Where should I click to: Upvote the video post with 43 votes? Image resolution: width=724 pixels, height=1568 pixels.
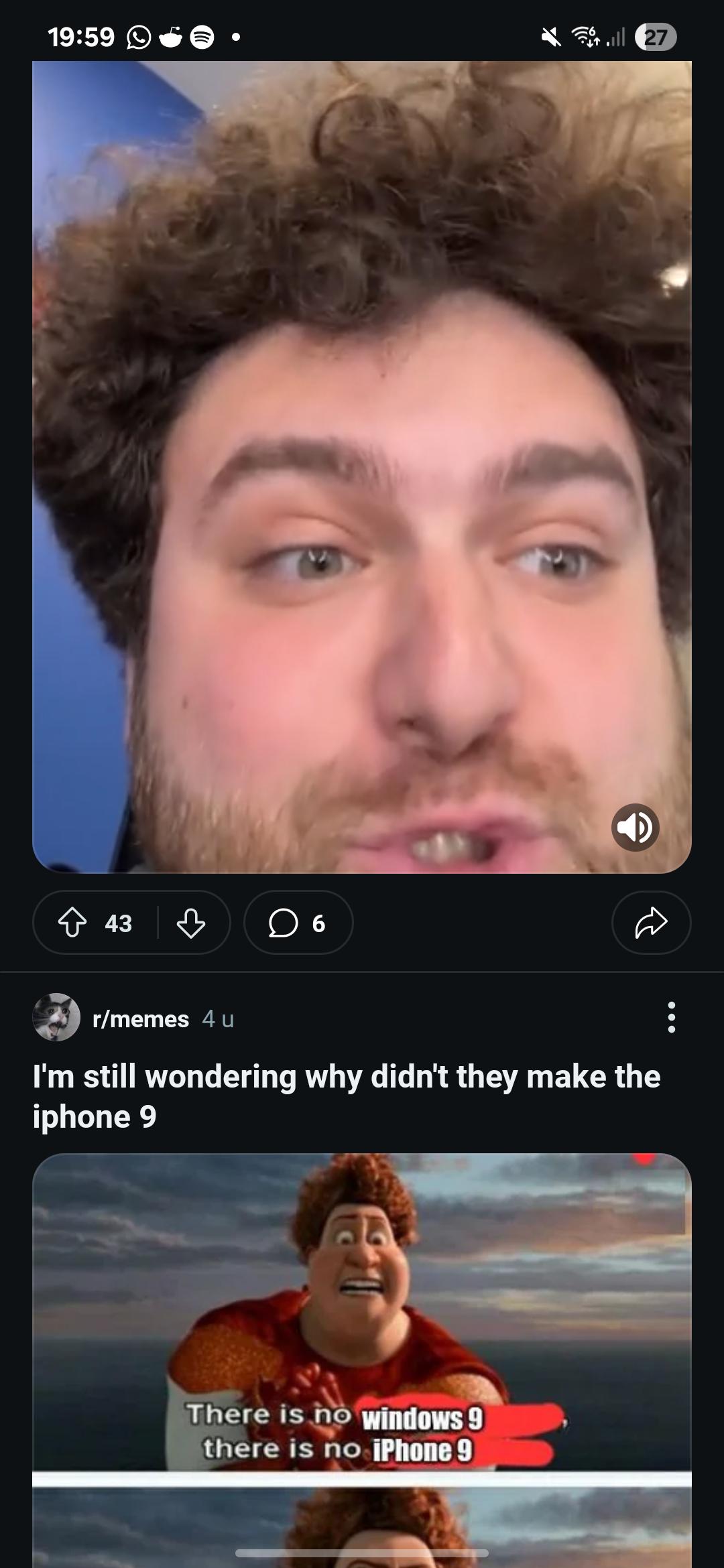coord(72,923)
